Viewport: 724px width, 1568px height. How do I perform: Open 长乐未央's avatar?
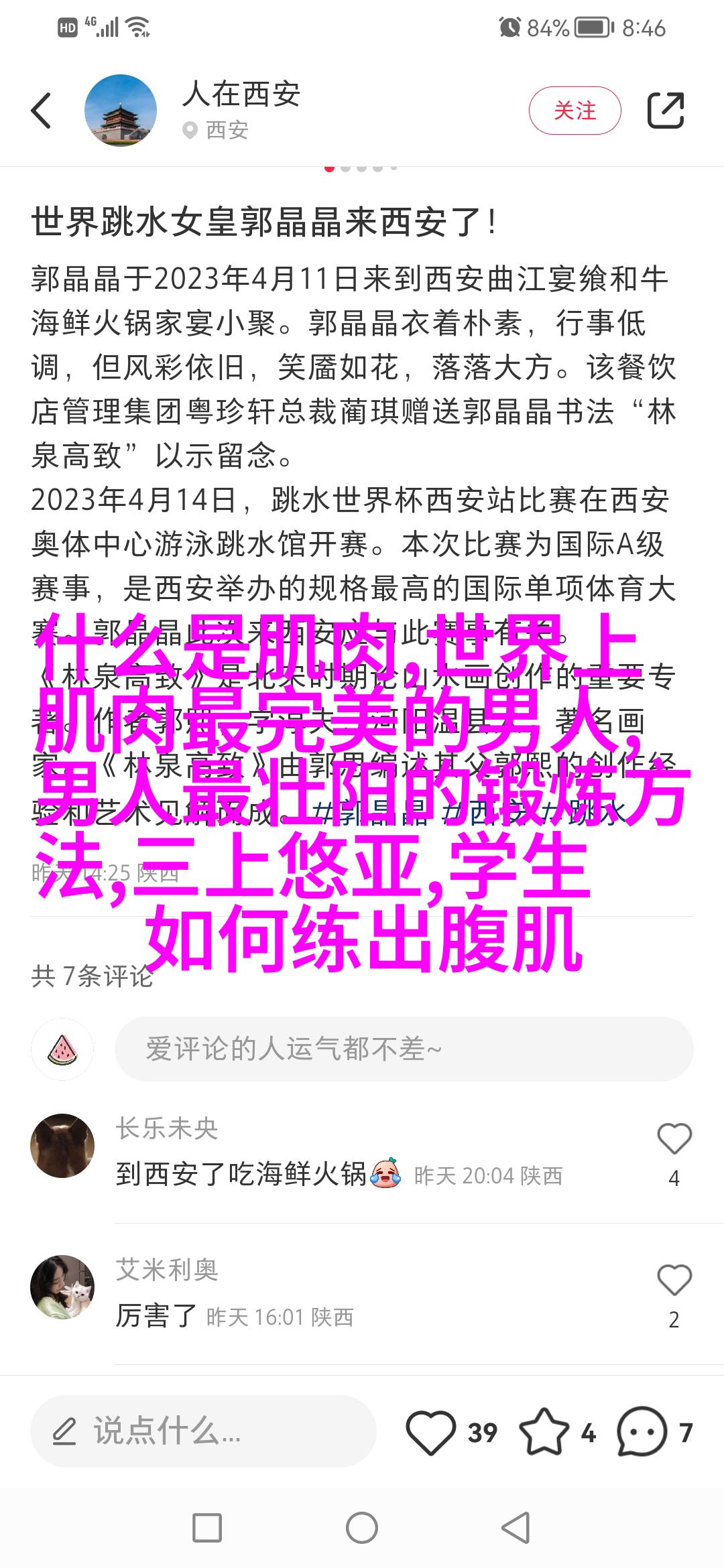coord(62,1146)
